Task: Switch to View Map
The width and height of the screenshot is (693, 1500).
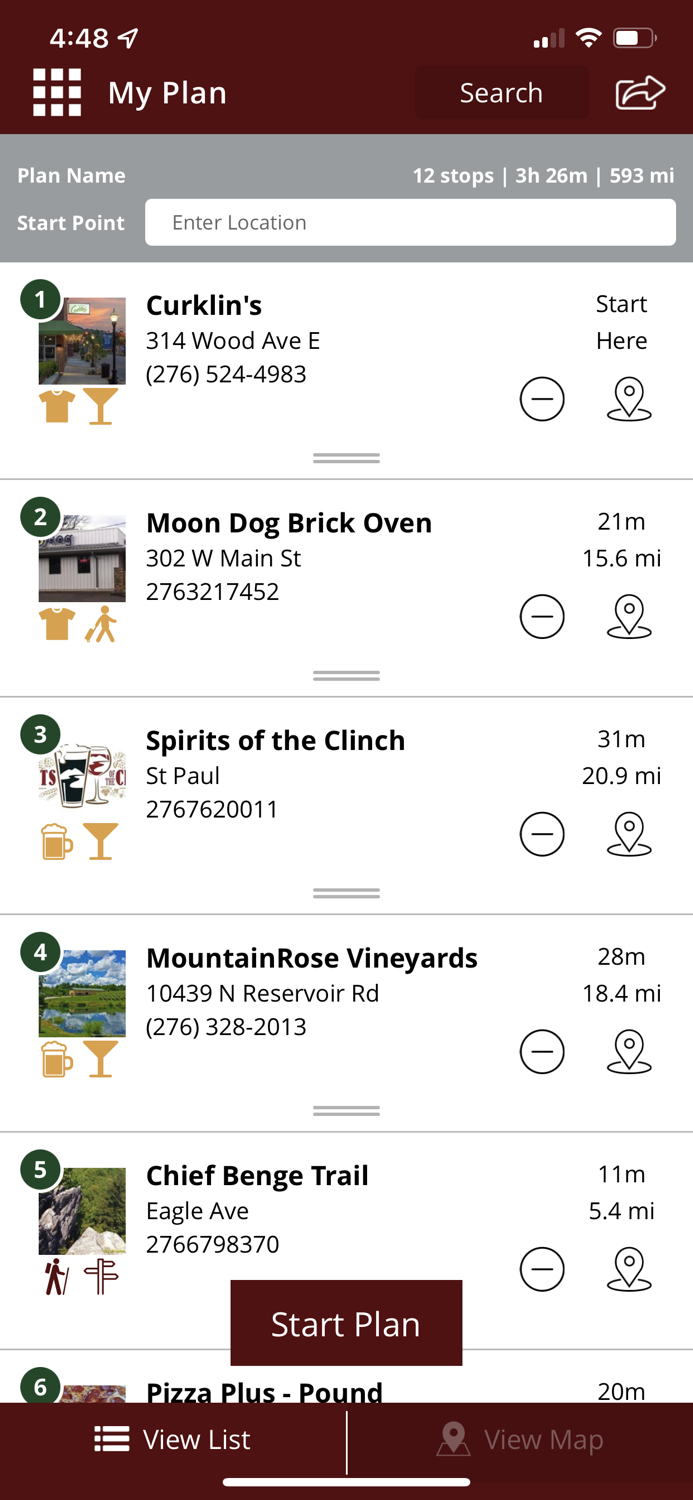Action: click(520, 1440)
